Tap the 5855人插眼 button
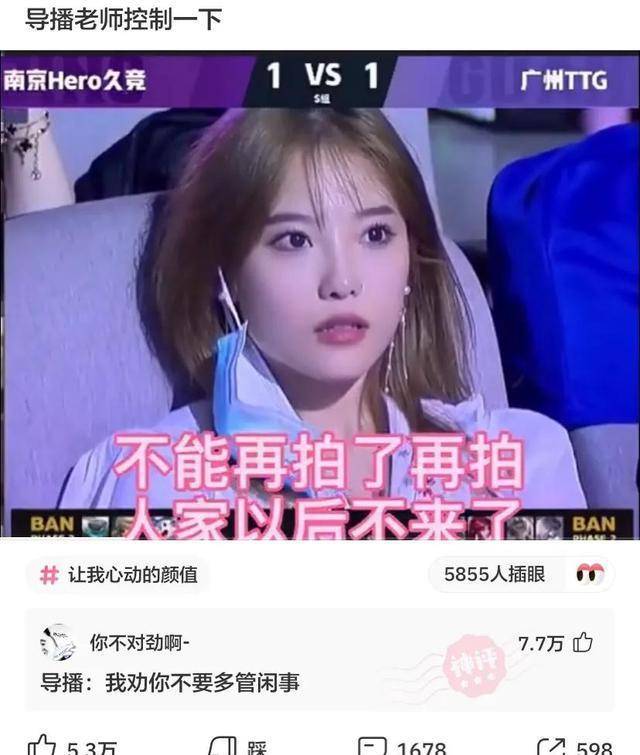This screenshot has height=755, width=640. pos(520,574)
